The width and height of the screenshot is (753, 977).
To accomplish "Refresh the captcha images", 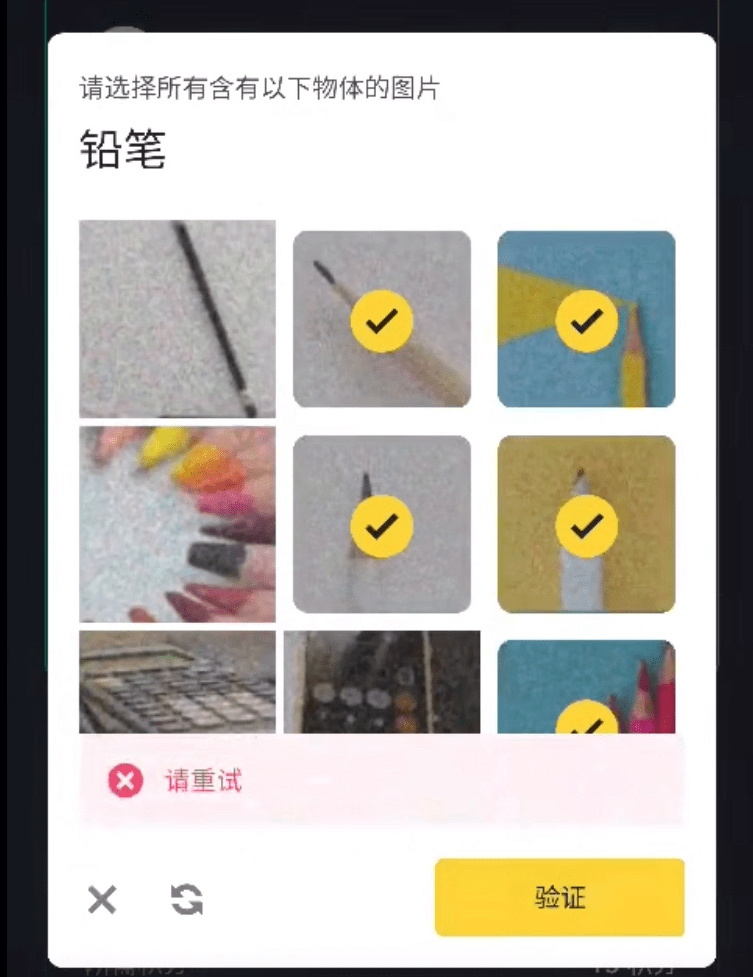I will (x=186, y=900).
